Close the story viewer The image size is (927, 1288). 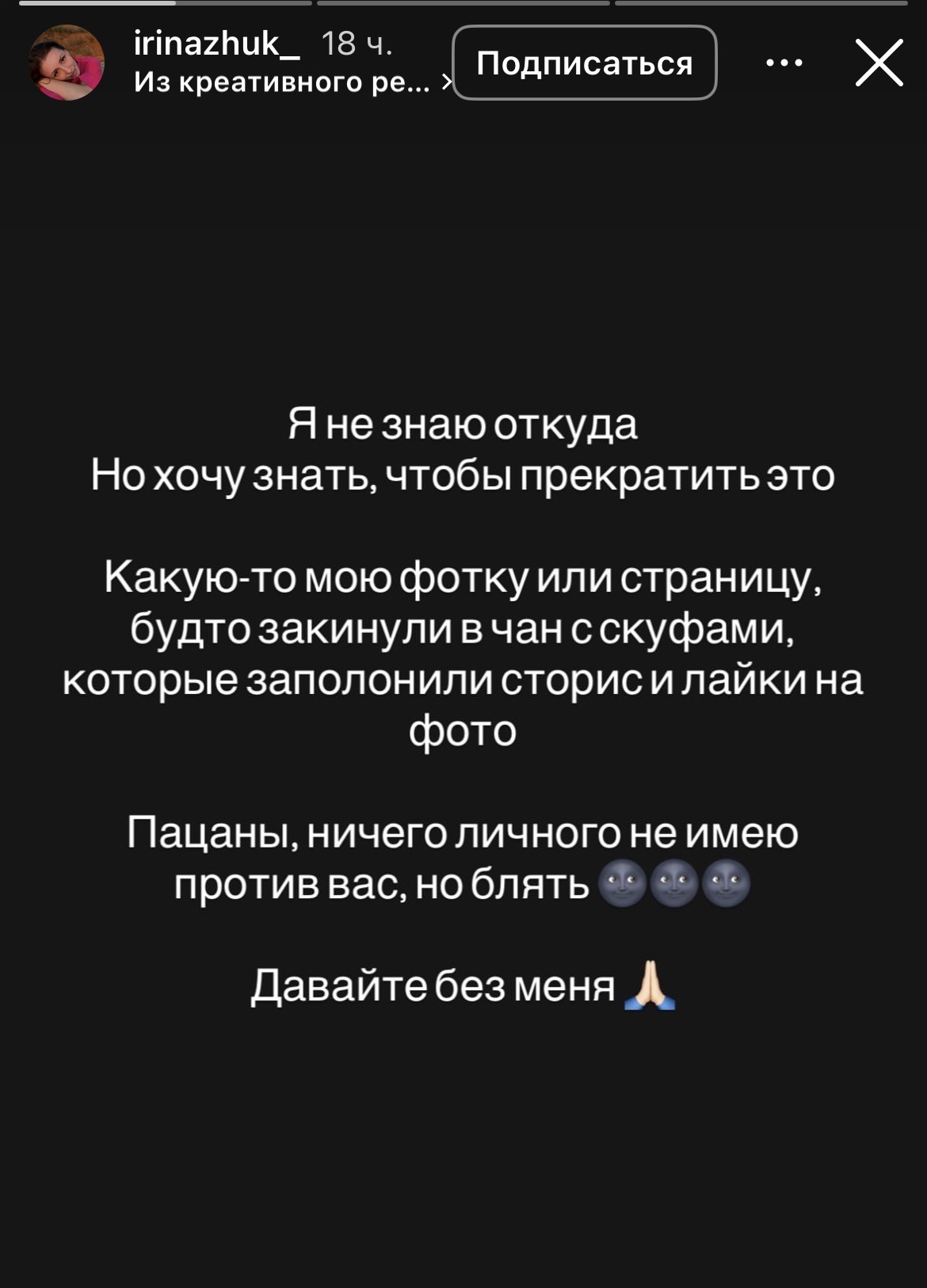(x=879, y=63)
